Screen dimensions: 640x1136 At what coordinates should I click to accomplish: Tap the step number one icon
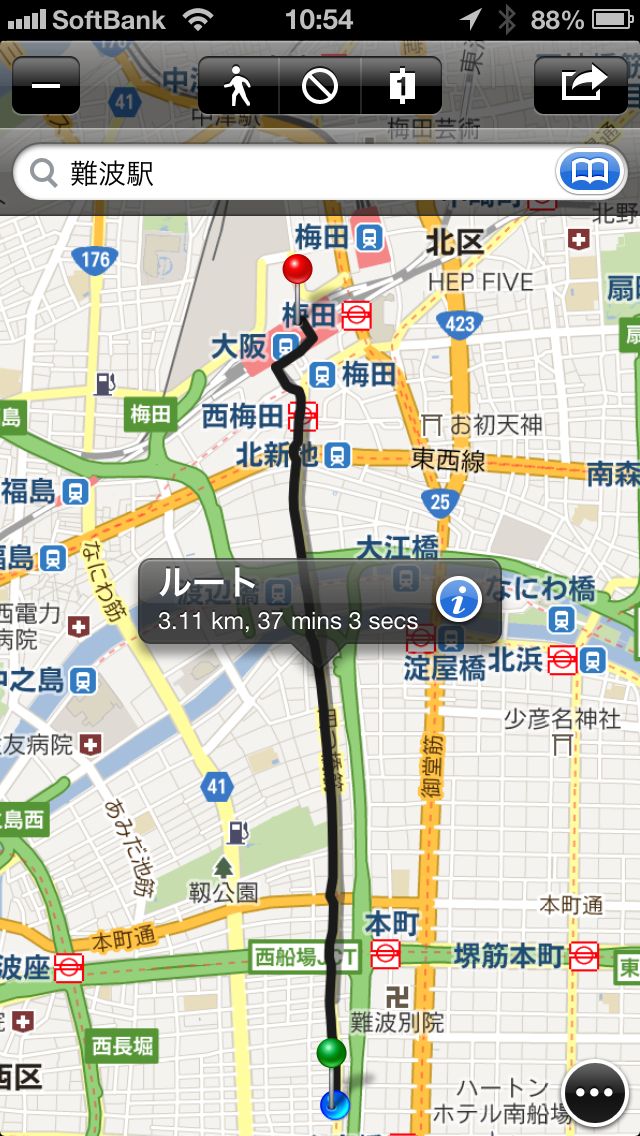401,86
